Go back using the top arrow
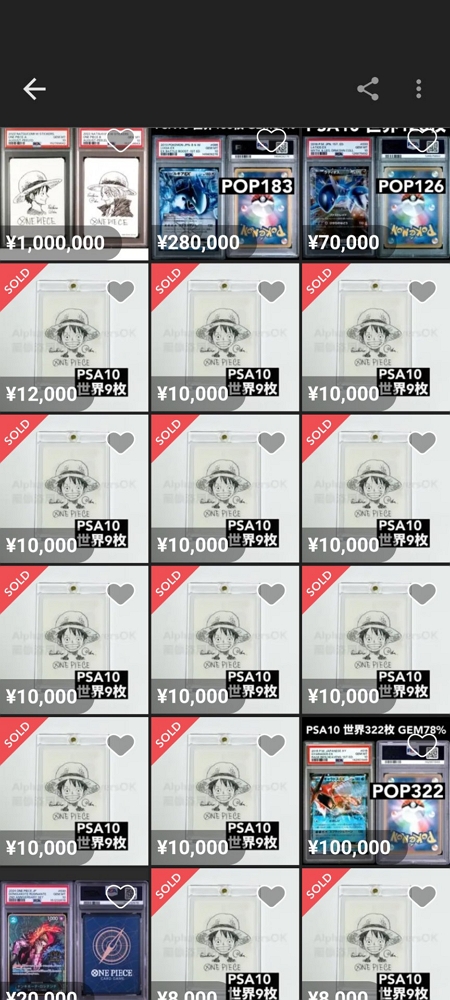 (x=34, y=89)
